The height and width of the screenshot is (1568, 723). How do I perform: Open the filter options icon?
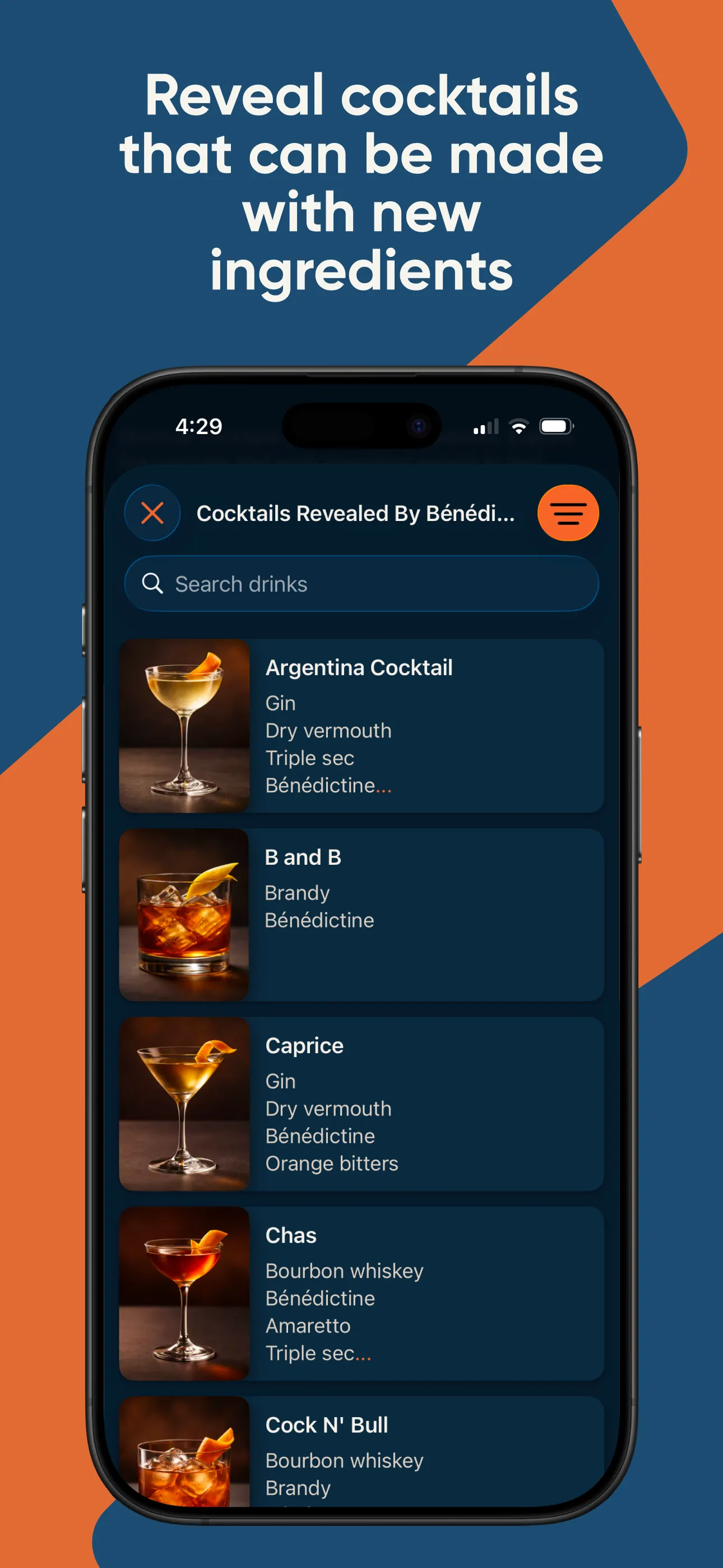(568, 513)
